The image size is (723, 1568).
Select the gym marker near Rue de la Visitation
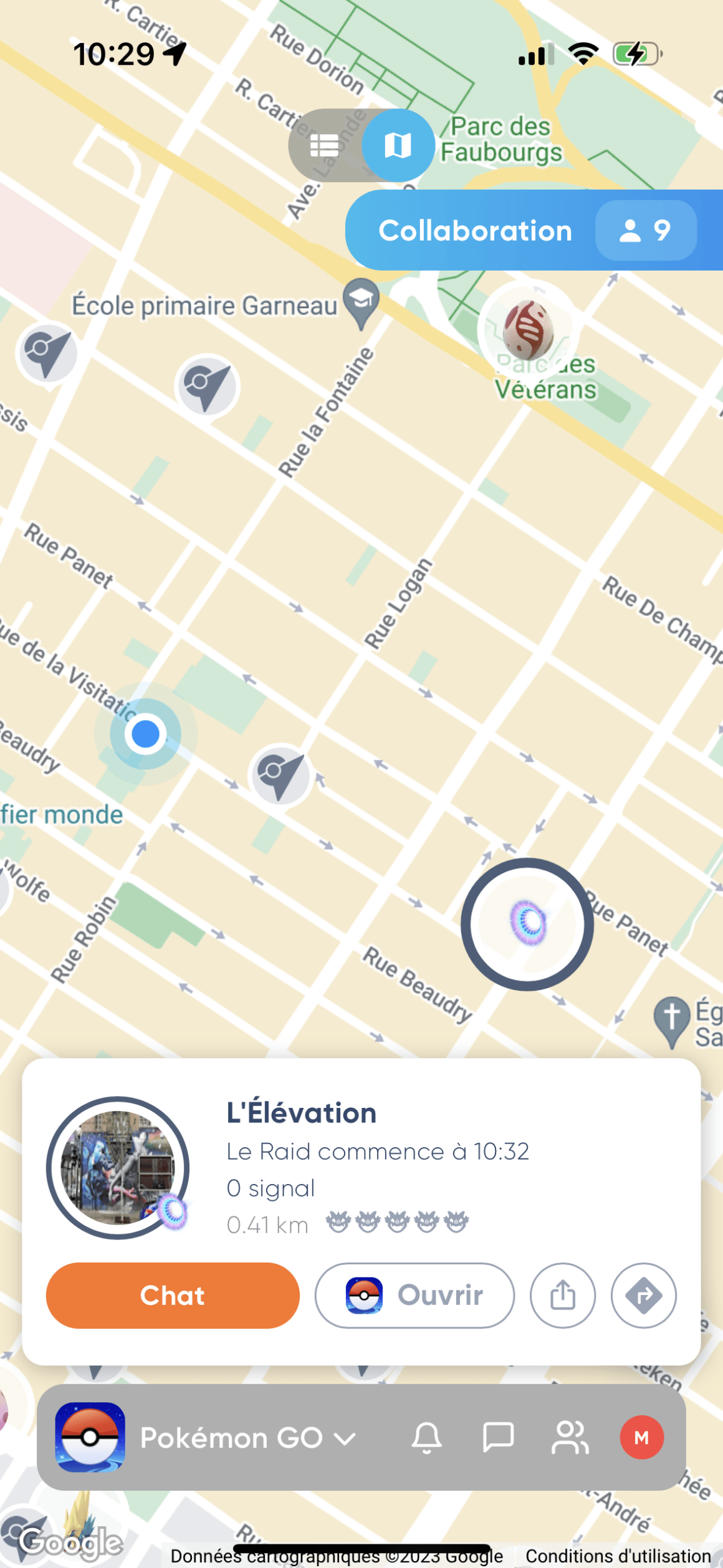(281, 776)
